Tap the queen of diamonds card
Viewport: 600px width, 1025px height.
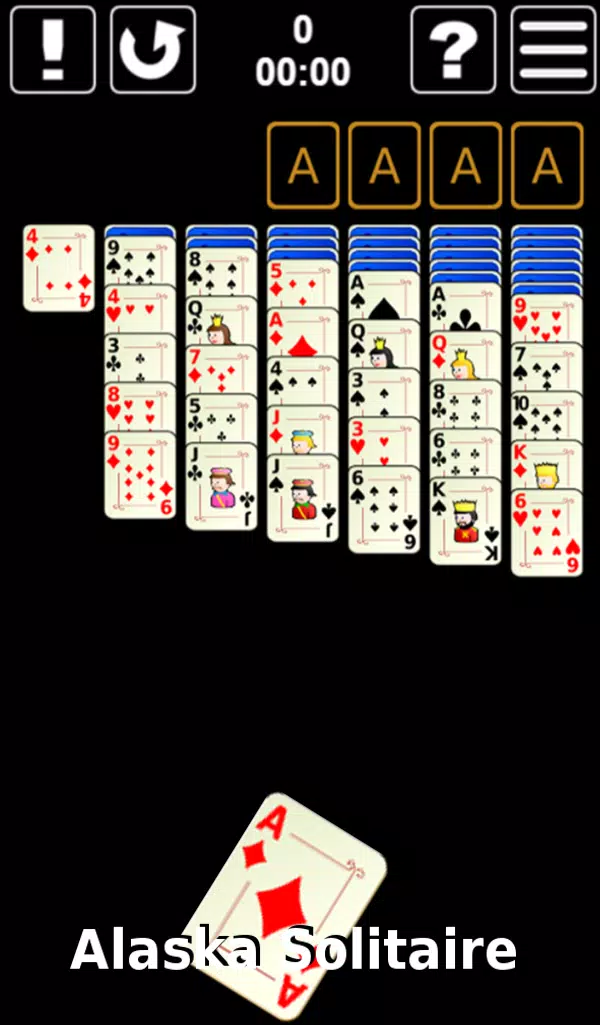465,355
